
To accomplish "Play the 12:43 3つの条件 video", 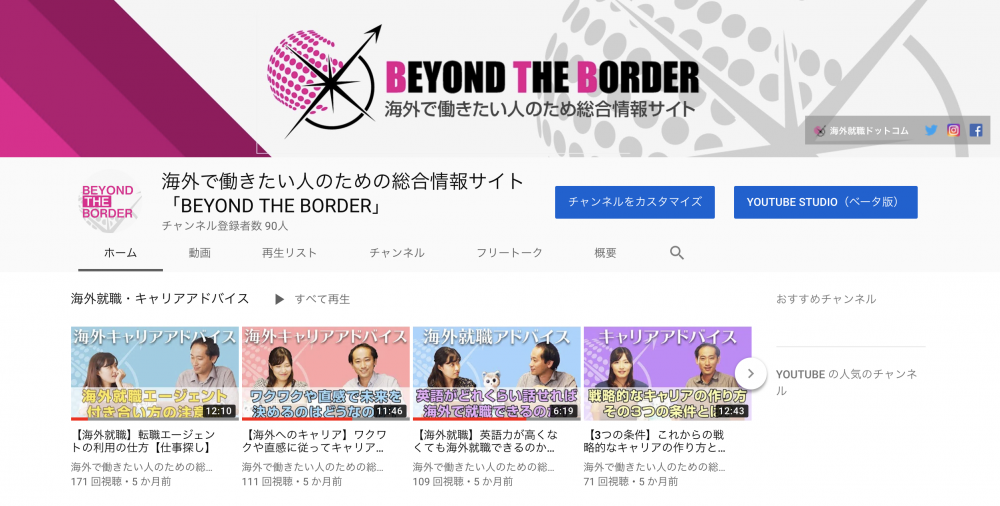I will (666, 373).
